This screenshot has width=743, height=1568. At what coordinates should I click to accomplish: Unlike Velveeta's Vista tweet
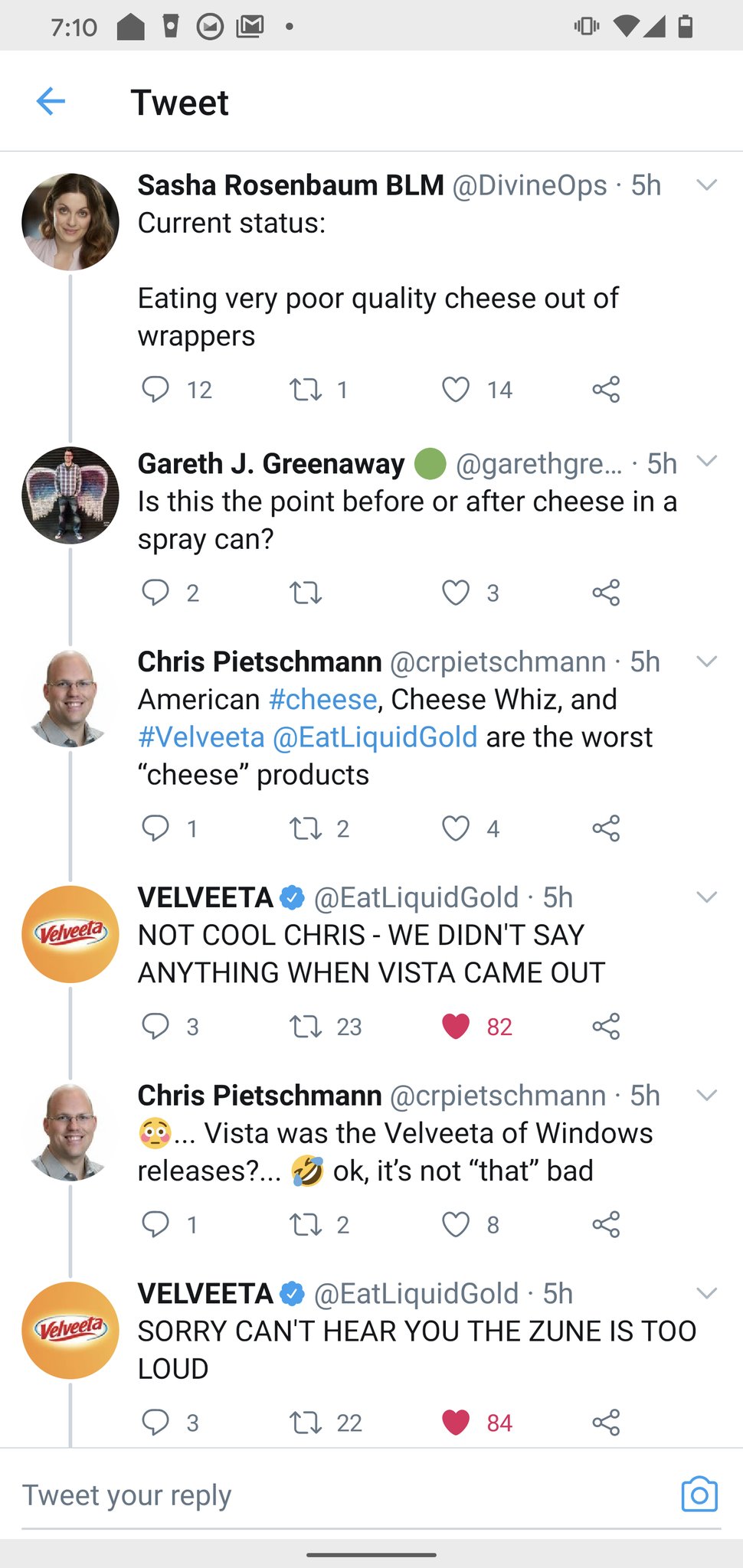point(456,1026)
